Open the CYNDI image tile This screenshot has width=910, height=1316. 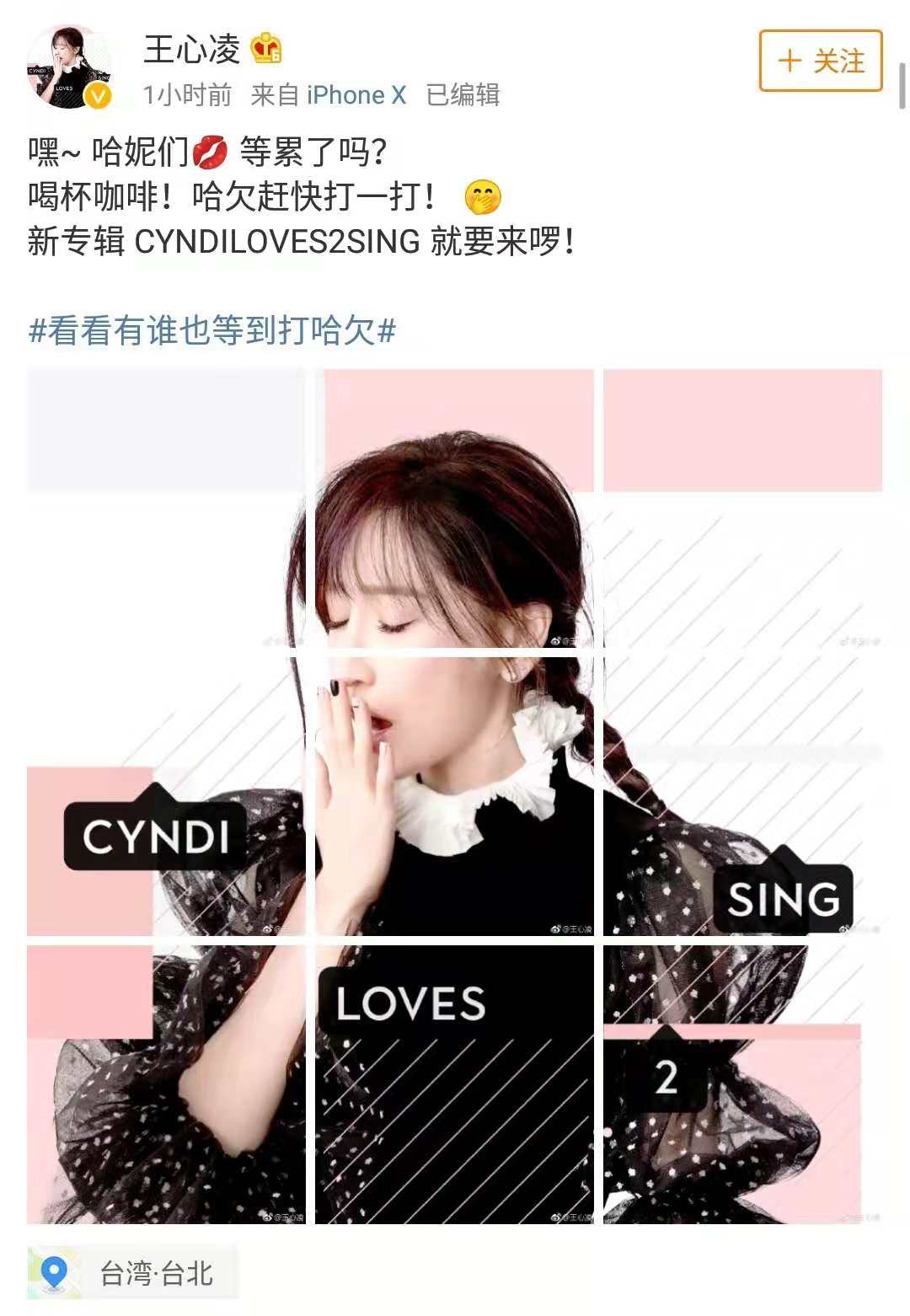[x=166, y=796]
